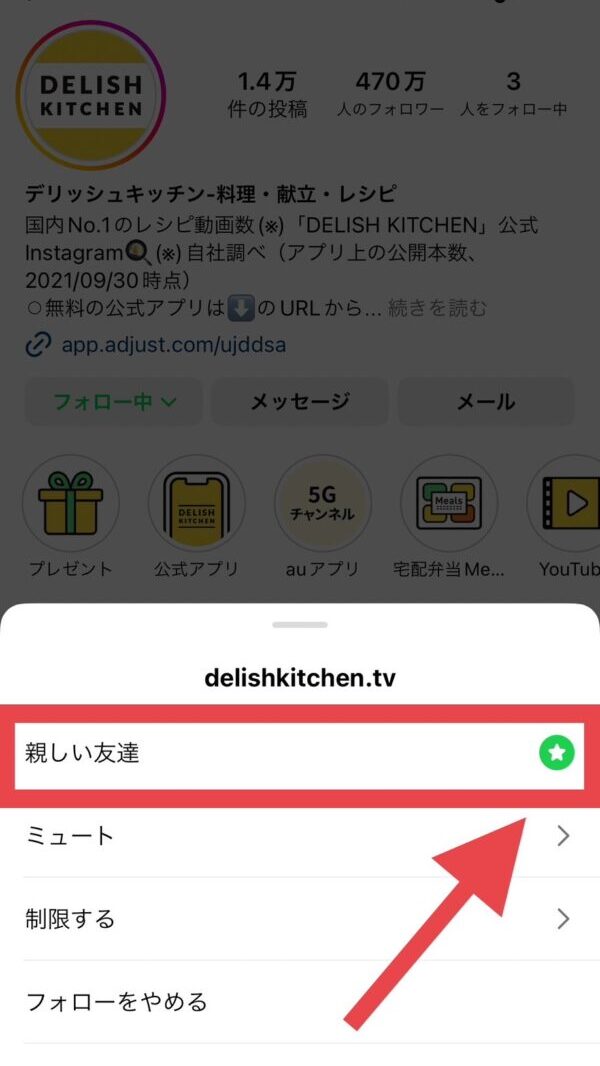The image size is (600, 1066).
Task: Select the 親しい友達 (Close Friends) row
Action: [300, 754]
